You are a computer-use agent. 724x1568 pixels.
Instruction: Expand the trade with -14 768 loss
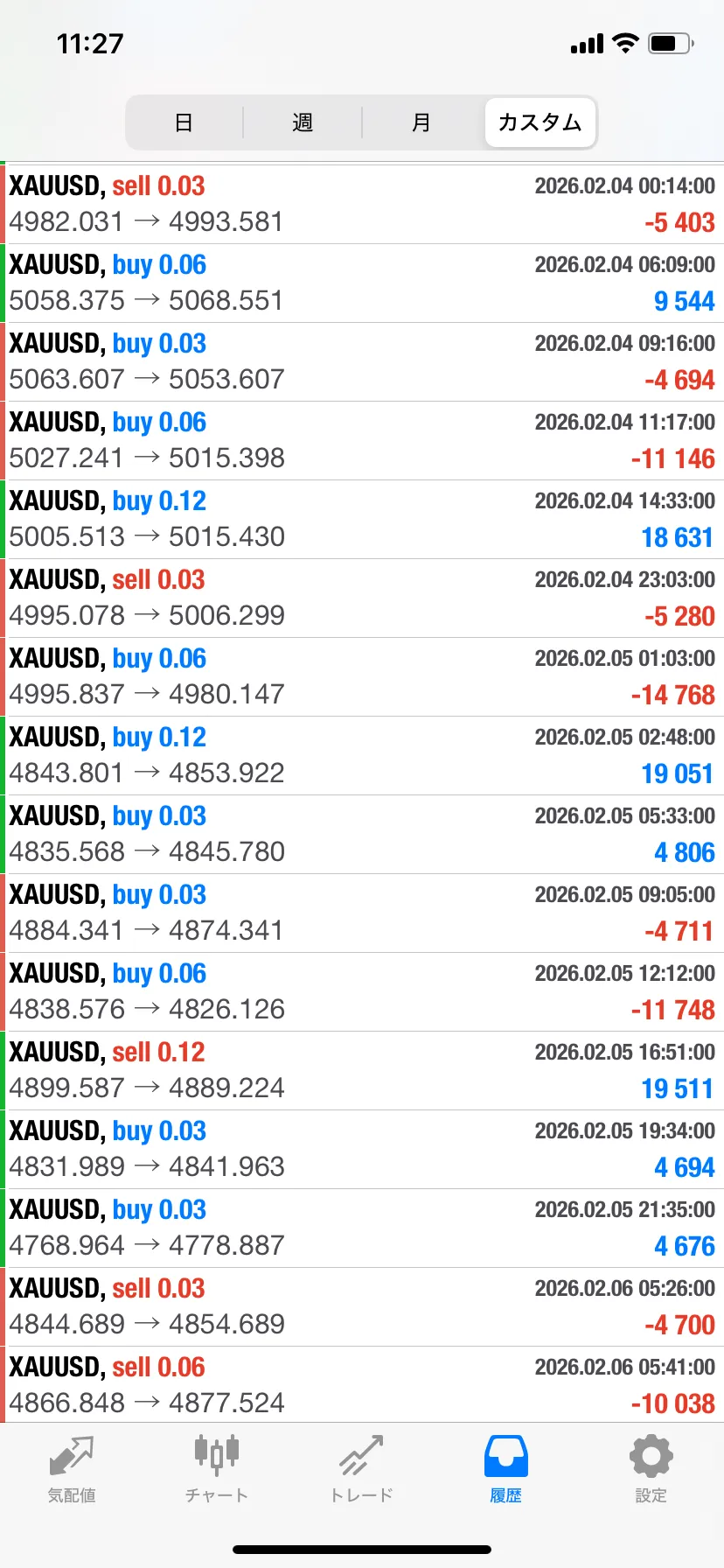[x=362, y=676]
